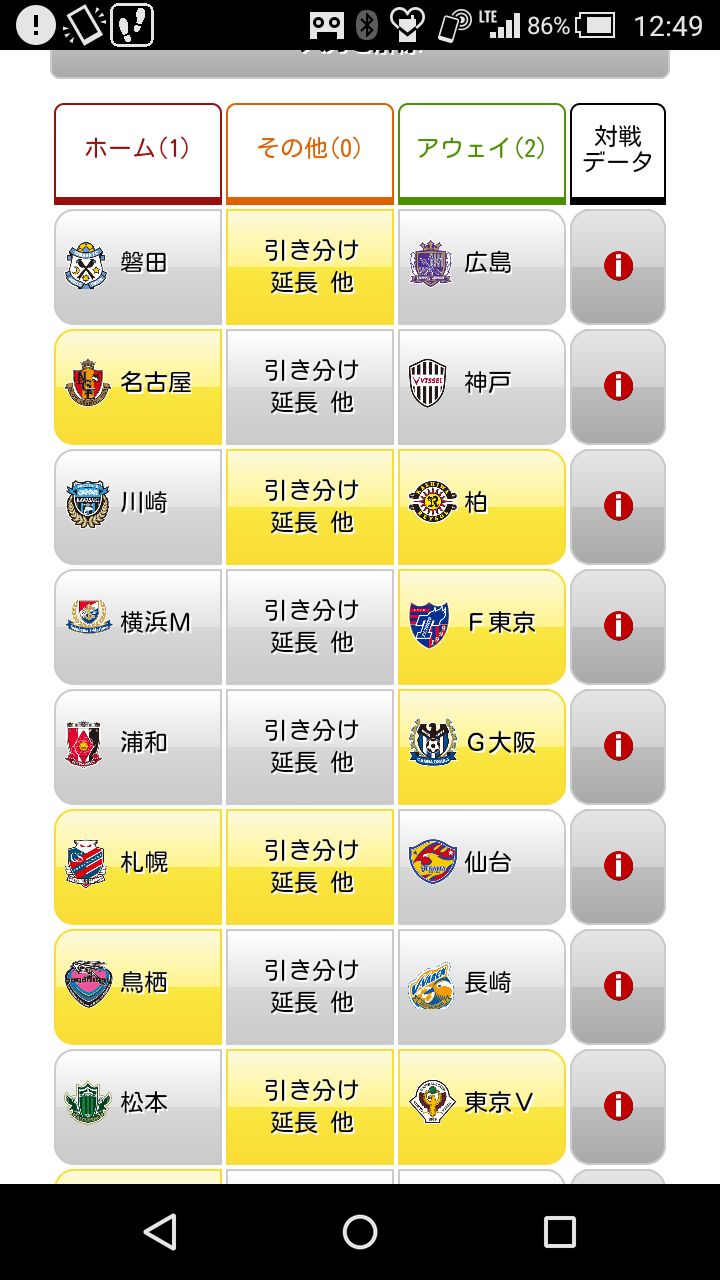The image size is (720, 1280).
Task: Choose away team 神戸
Action: pos(482,386)
